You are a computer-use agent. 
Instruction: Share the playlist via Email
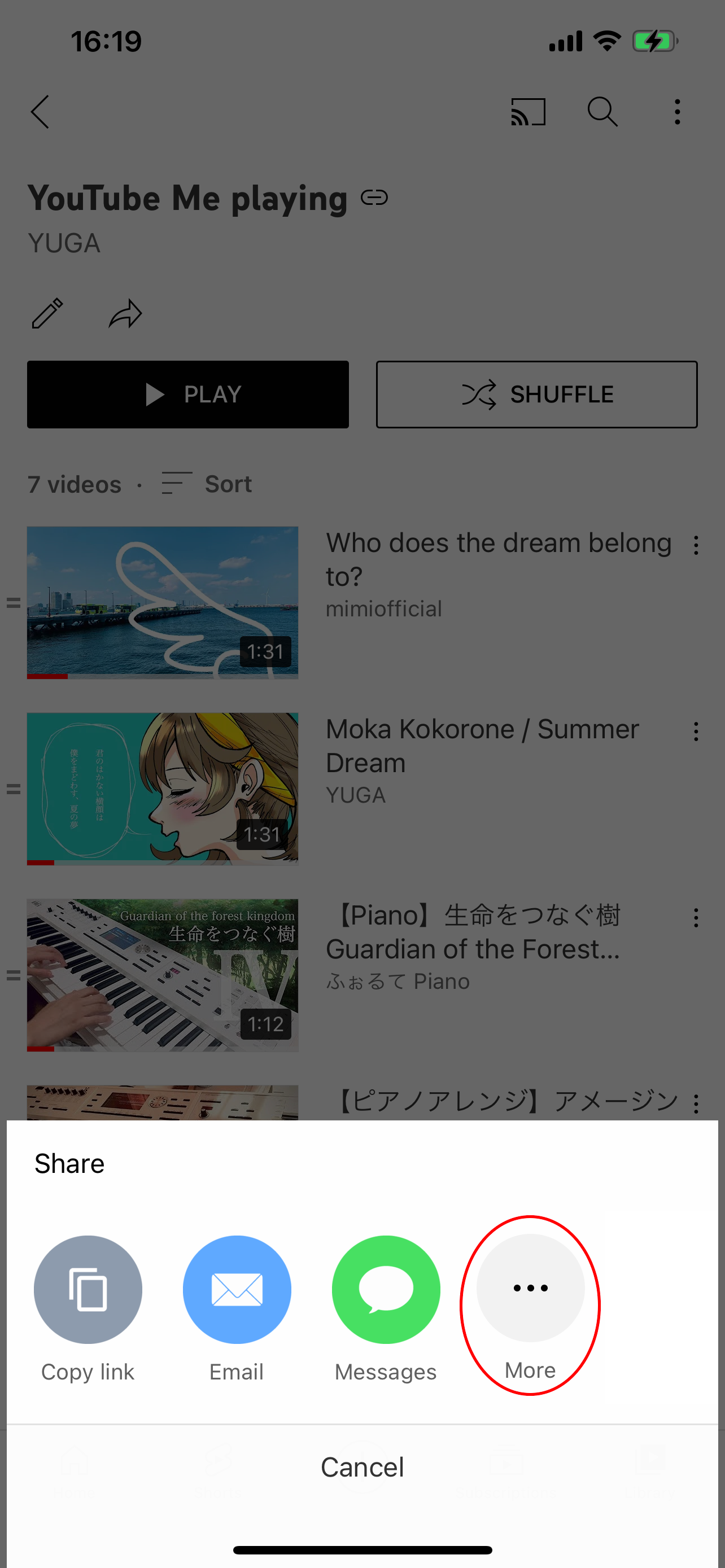pyautogui.click(x=237, y=1290)
